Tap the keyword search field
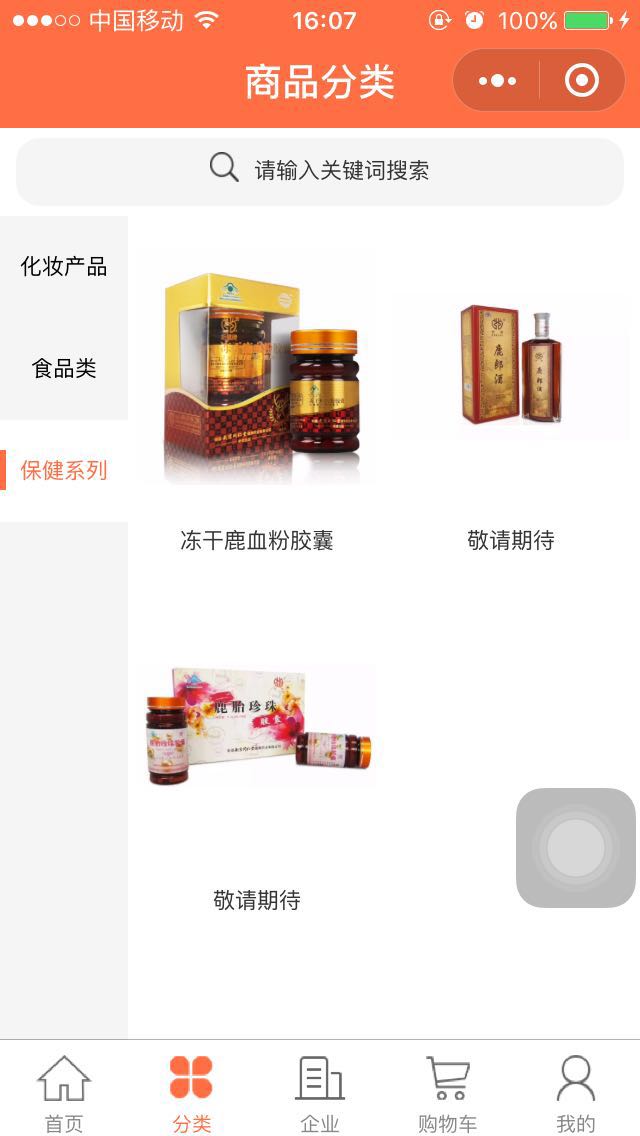Viewport: 640px width, 1136px height. (320, 170)
